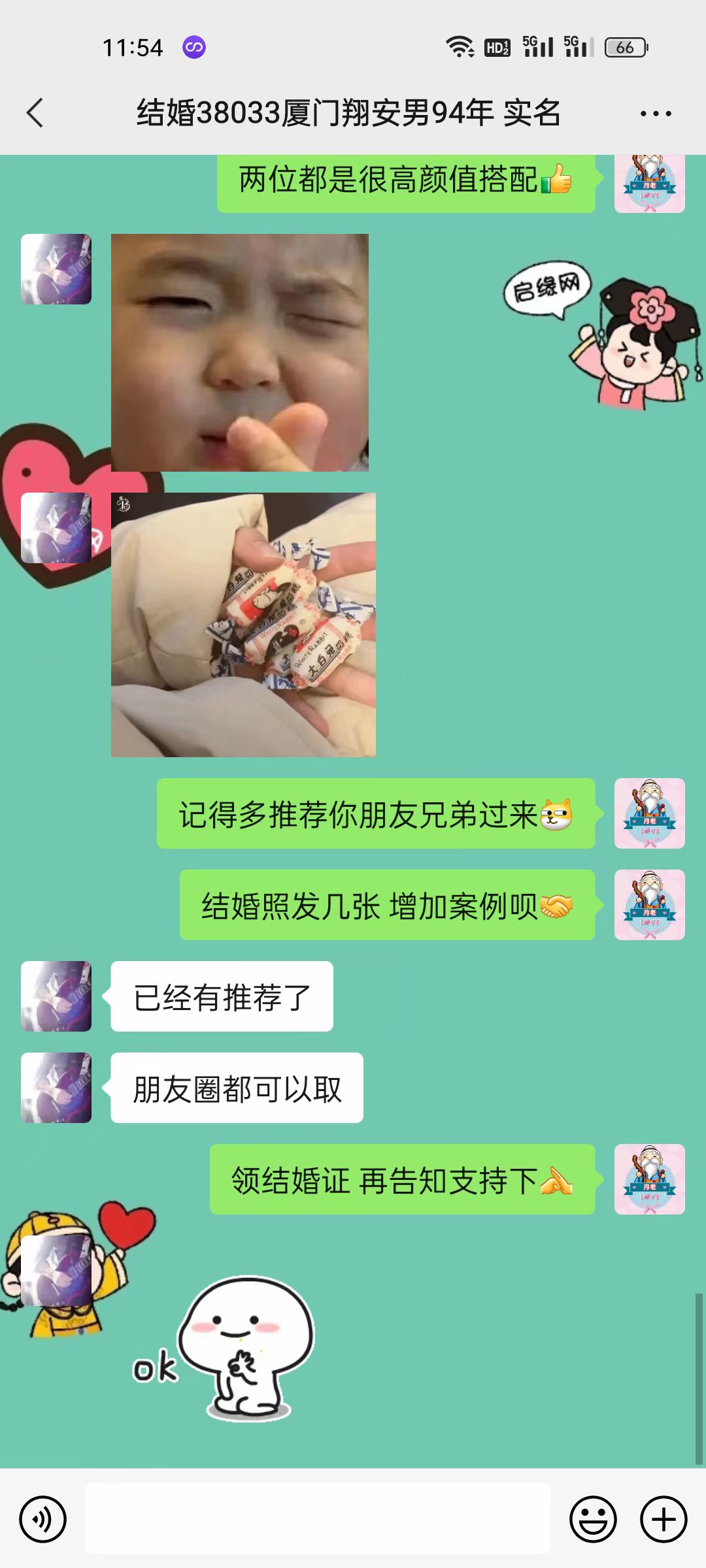
Task: View the White Rabbit candy photo
Action: click(243, 625)
